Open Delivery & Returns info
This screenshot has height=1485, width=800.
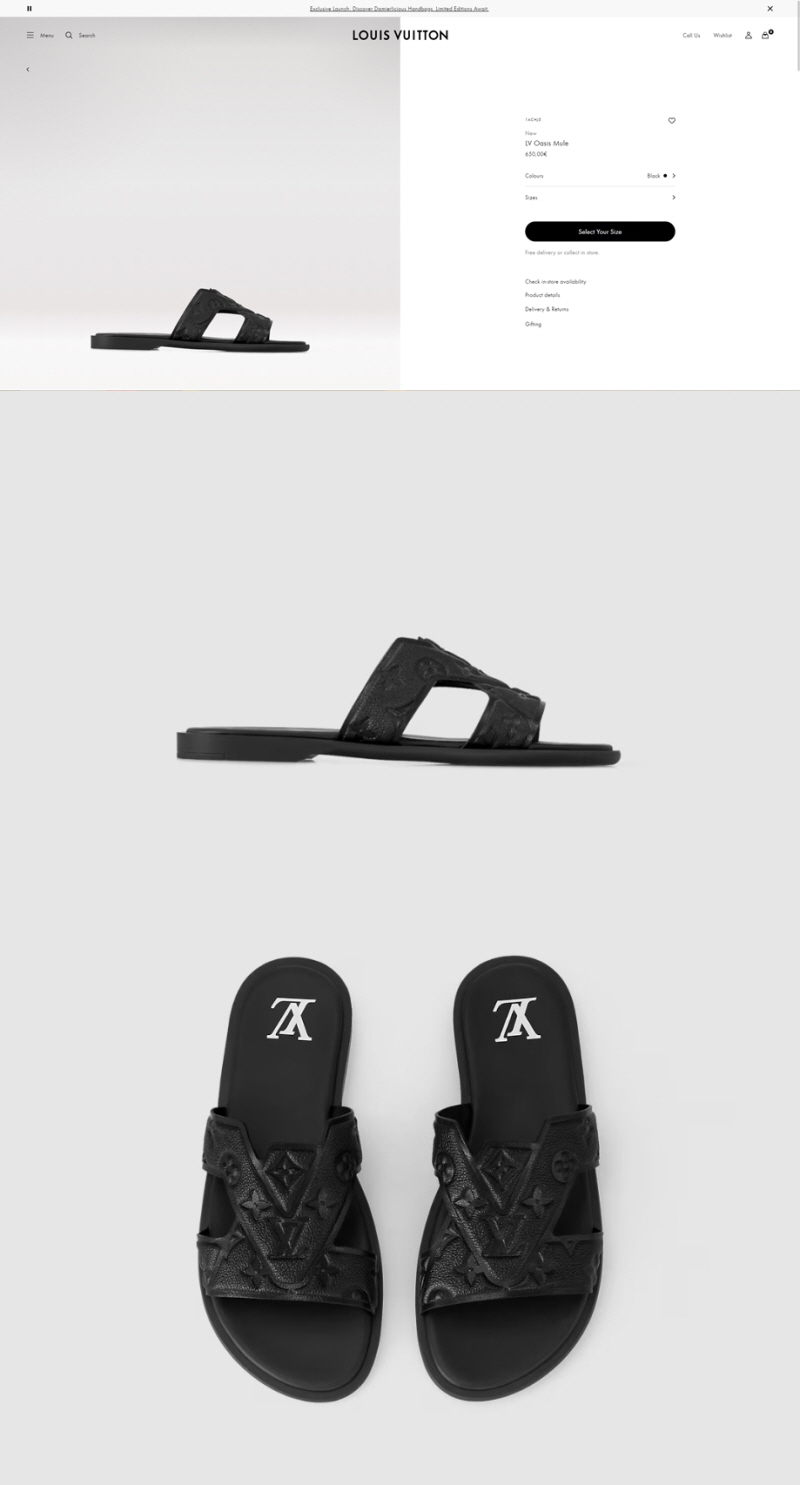coord(546,309)
